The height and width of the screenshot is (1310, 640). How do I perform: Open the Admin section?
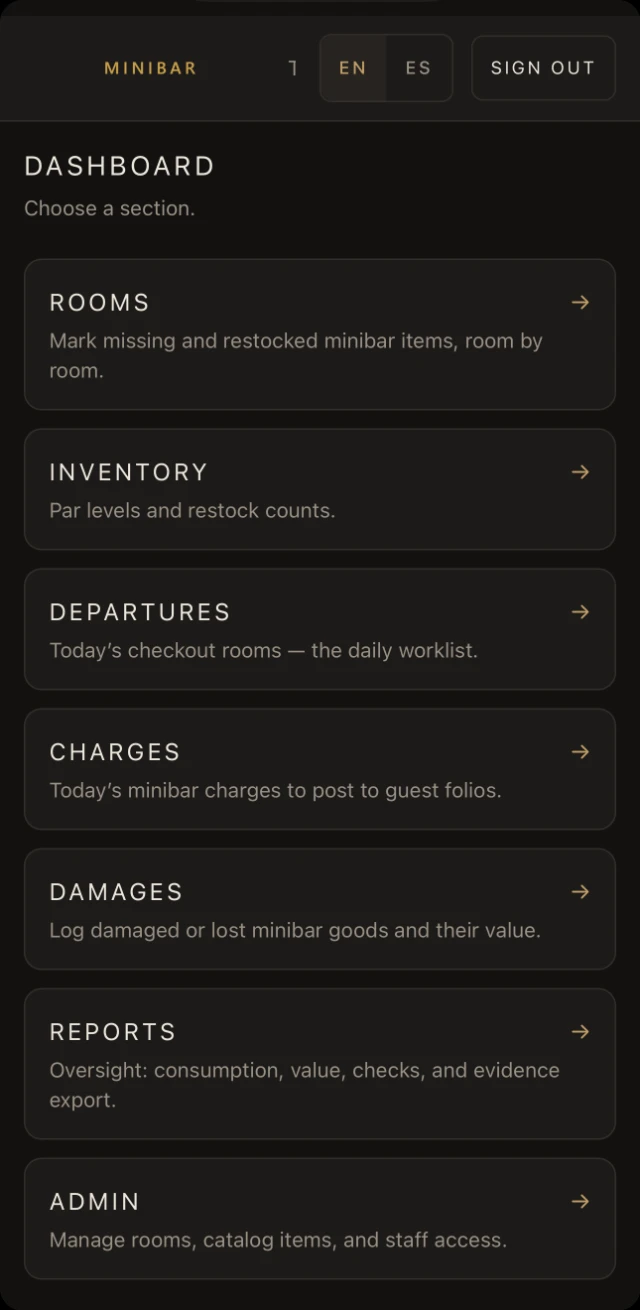click(320, 1219)
